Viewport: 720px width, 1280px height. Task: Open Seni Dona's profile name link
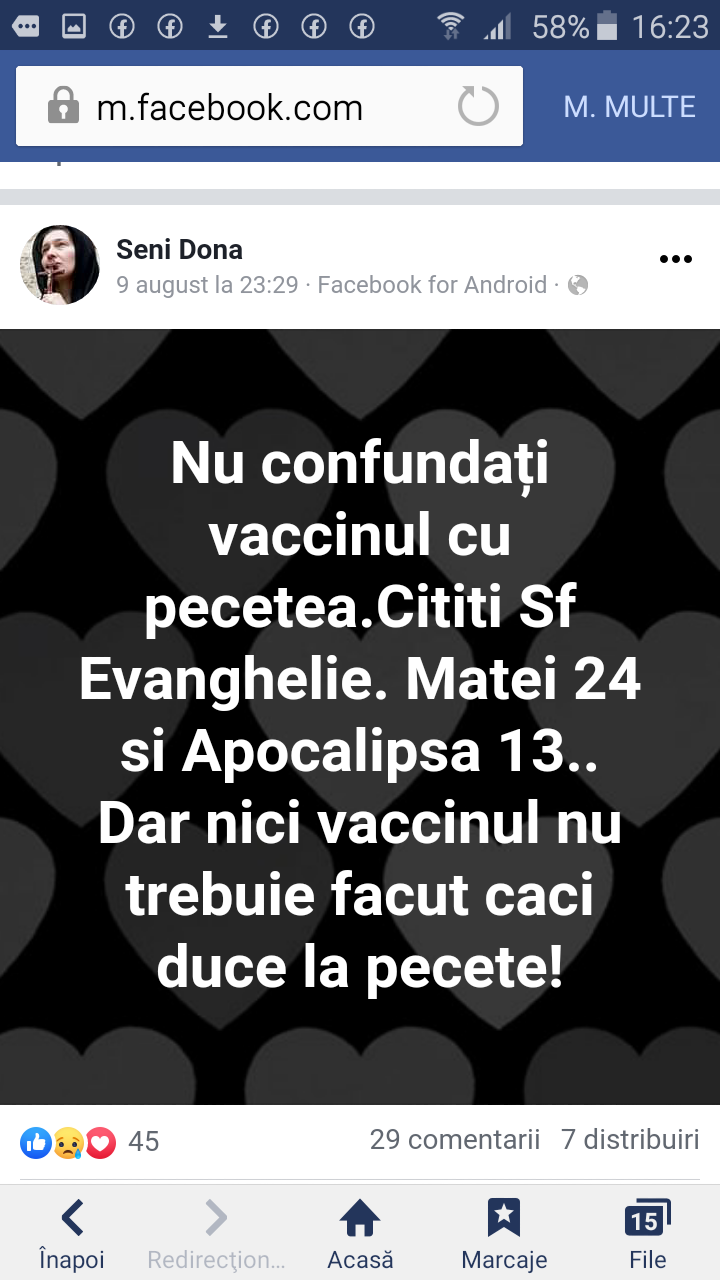pyautogui.click(x=179, y=249)
